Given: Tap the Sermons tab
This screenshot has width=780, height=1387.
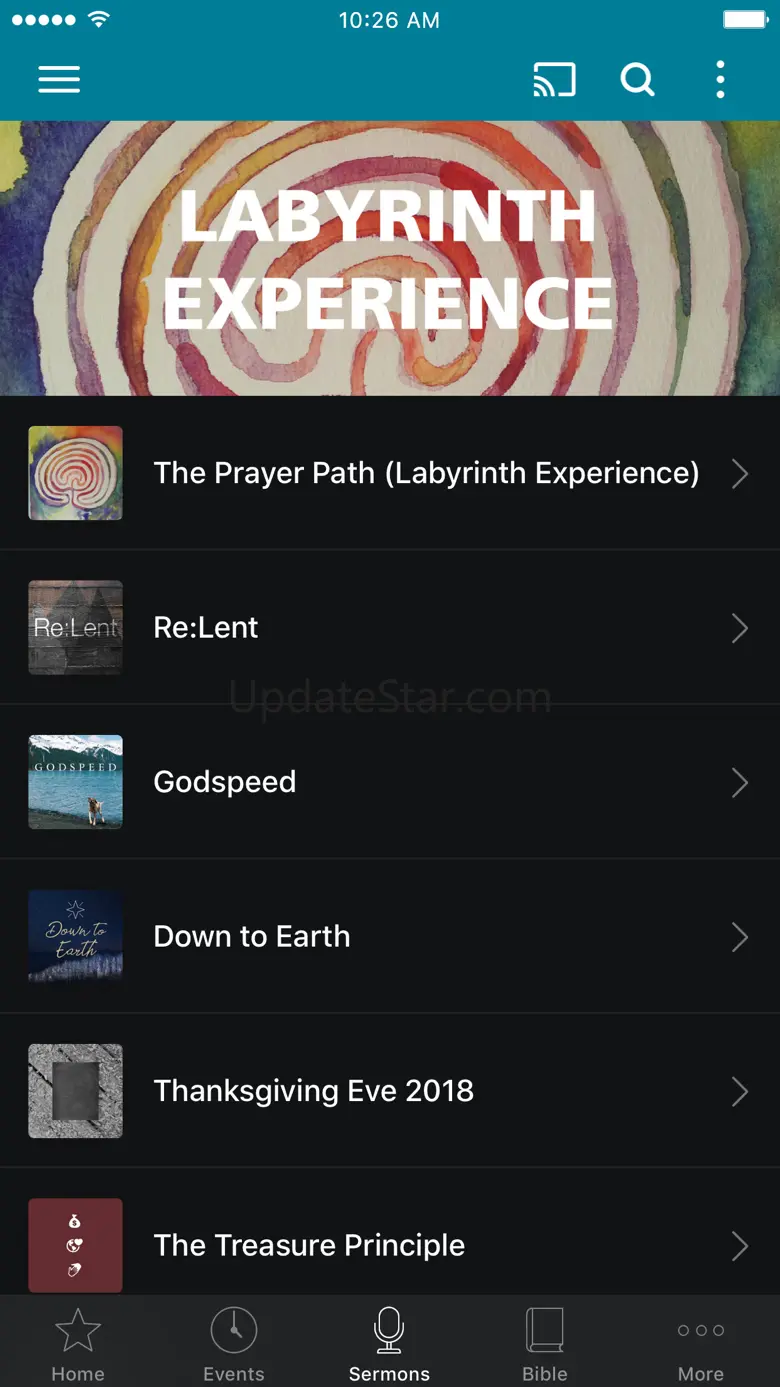Looking at the screenshot, I should point(389,1343).
